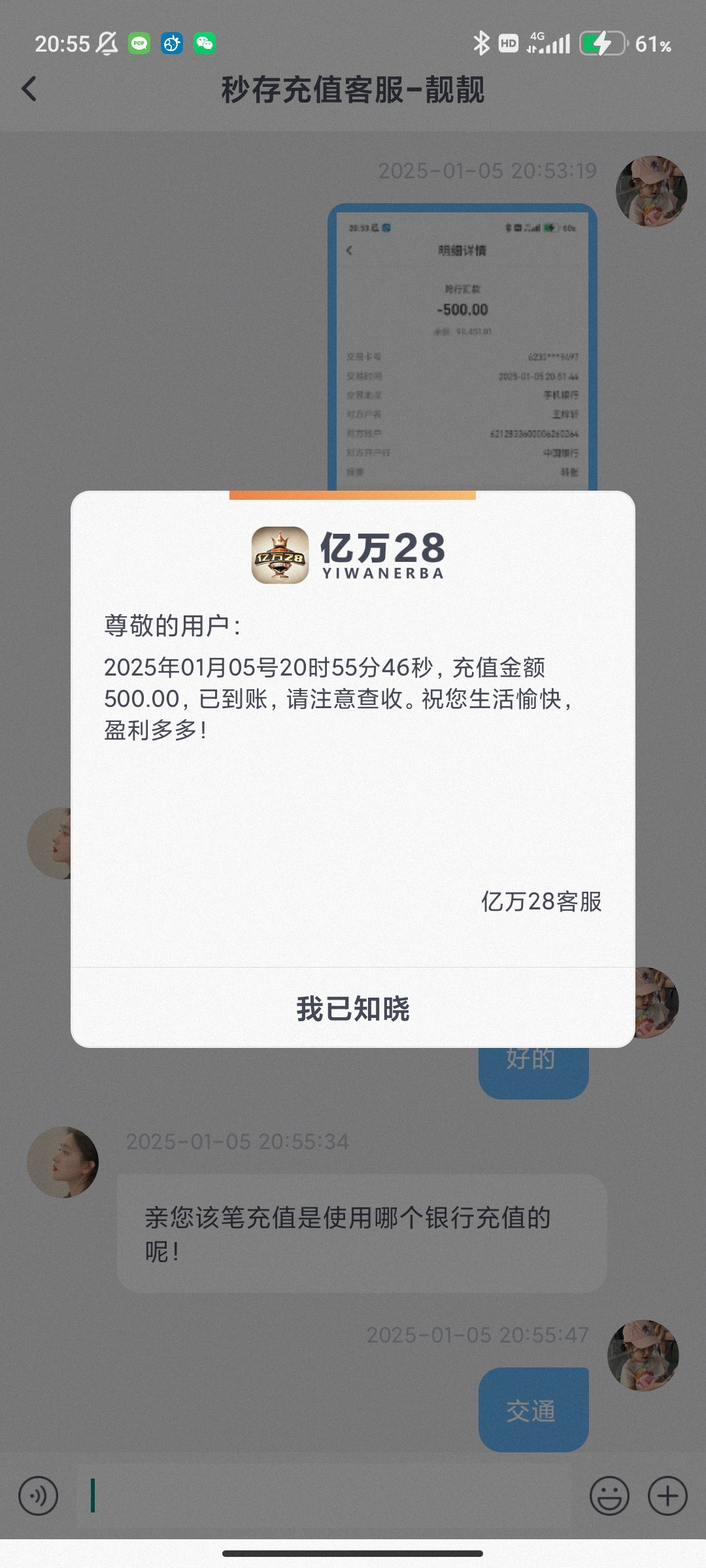The image size is (706, 1568).
Task: Open the plus attachment menu
Action: [x=667, y=1495]
